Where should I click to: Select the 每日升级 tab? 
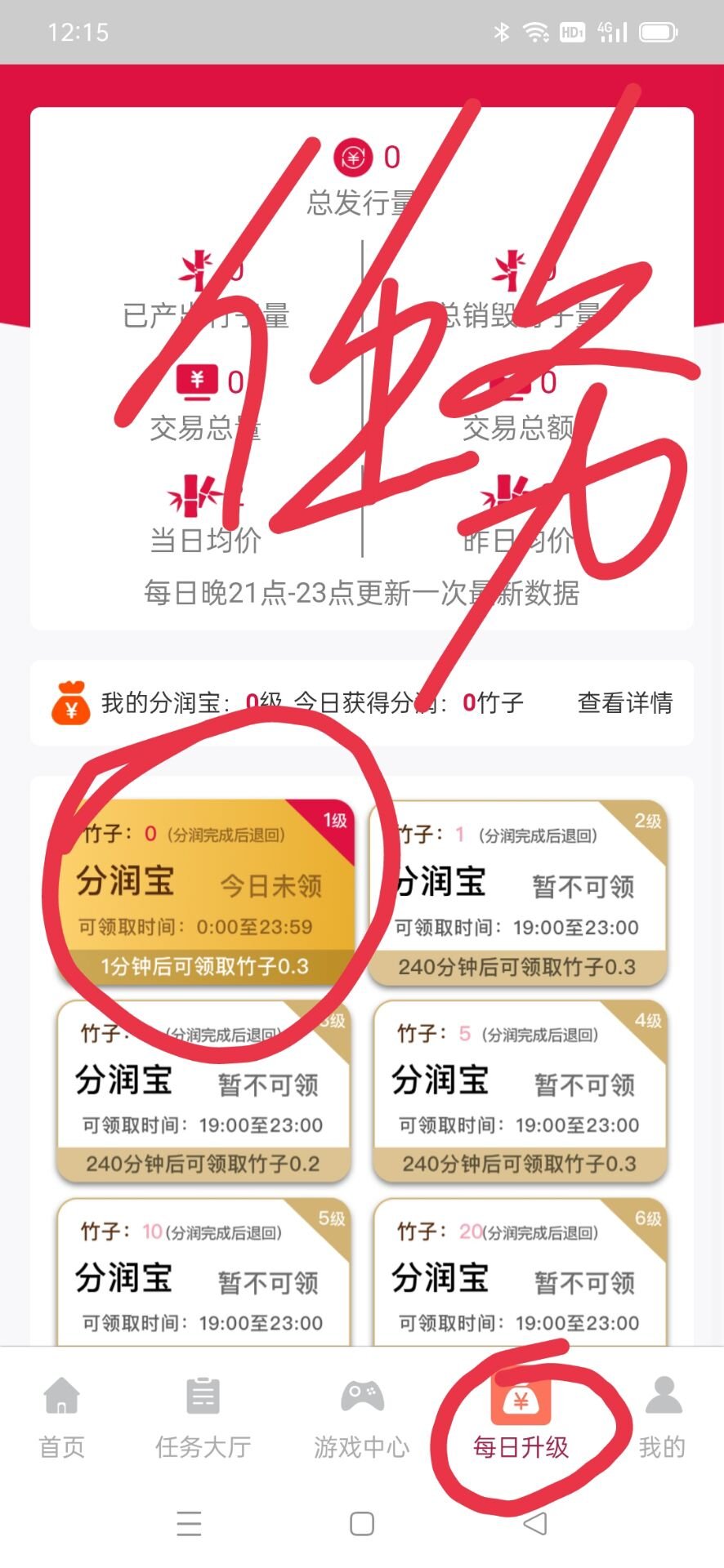(x=521, y=1419)
